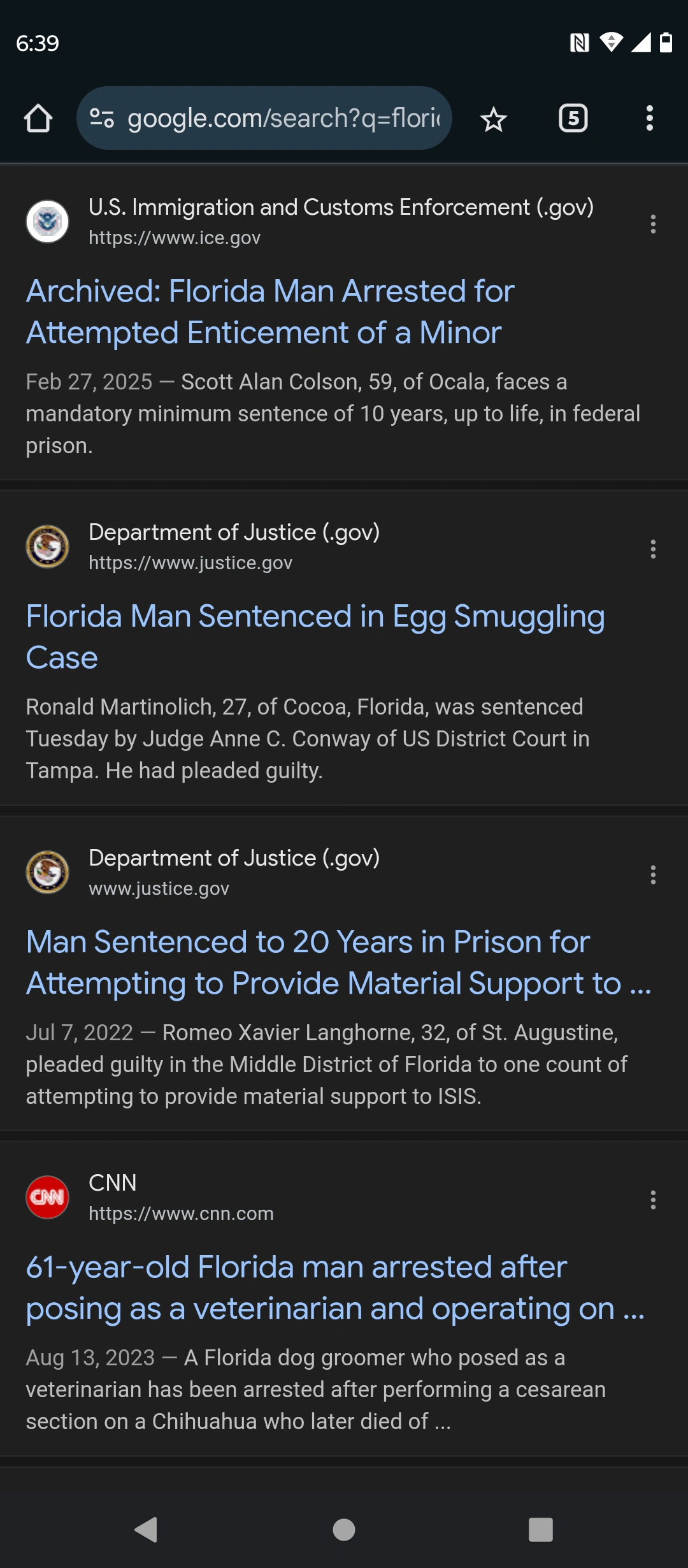Image resolution: width=688 pixels, height=1568 pixels.
Task: Expand the three-dot menu on the egg smuggling result
Action: pyautogui.click(x=654, y=550)
